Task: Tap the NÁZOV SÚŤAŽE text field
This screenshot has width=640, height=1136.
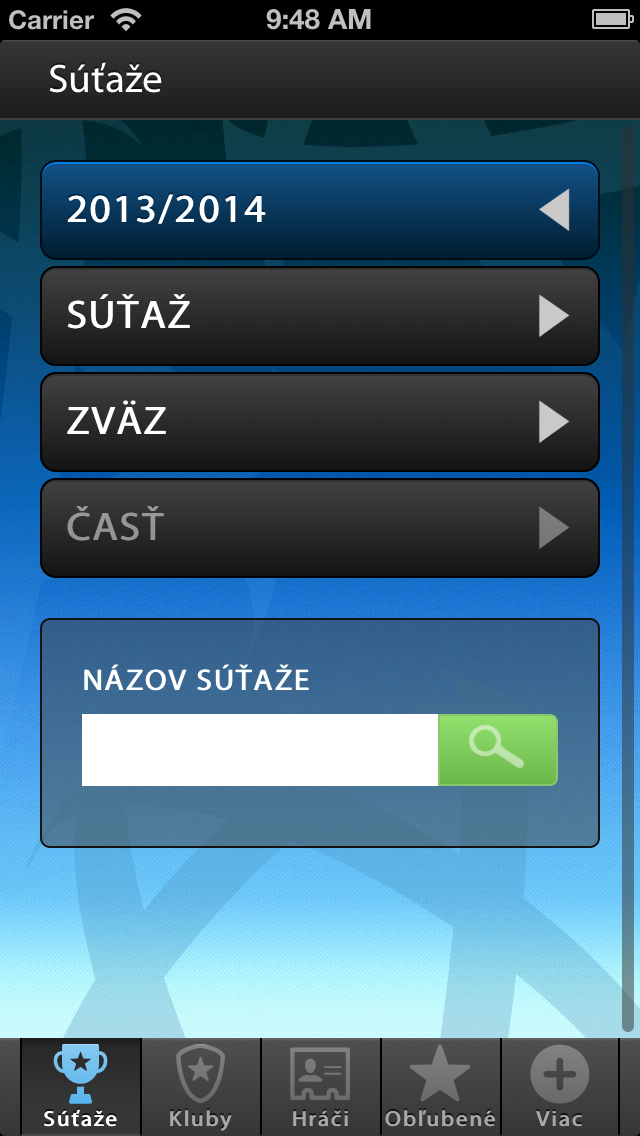Action: click(x=259, y=750)
